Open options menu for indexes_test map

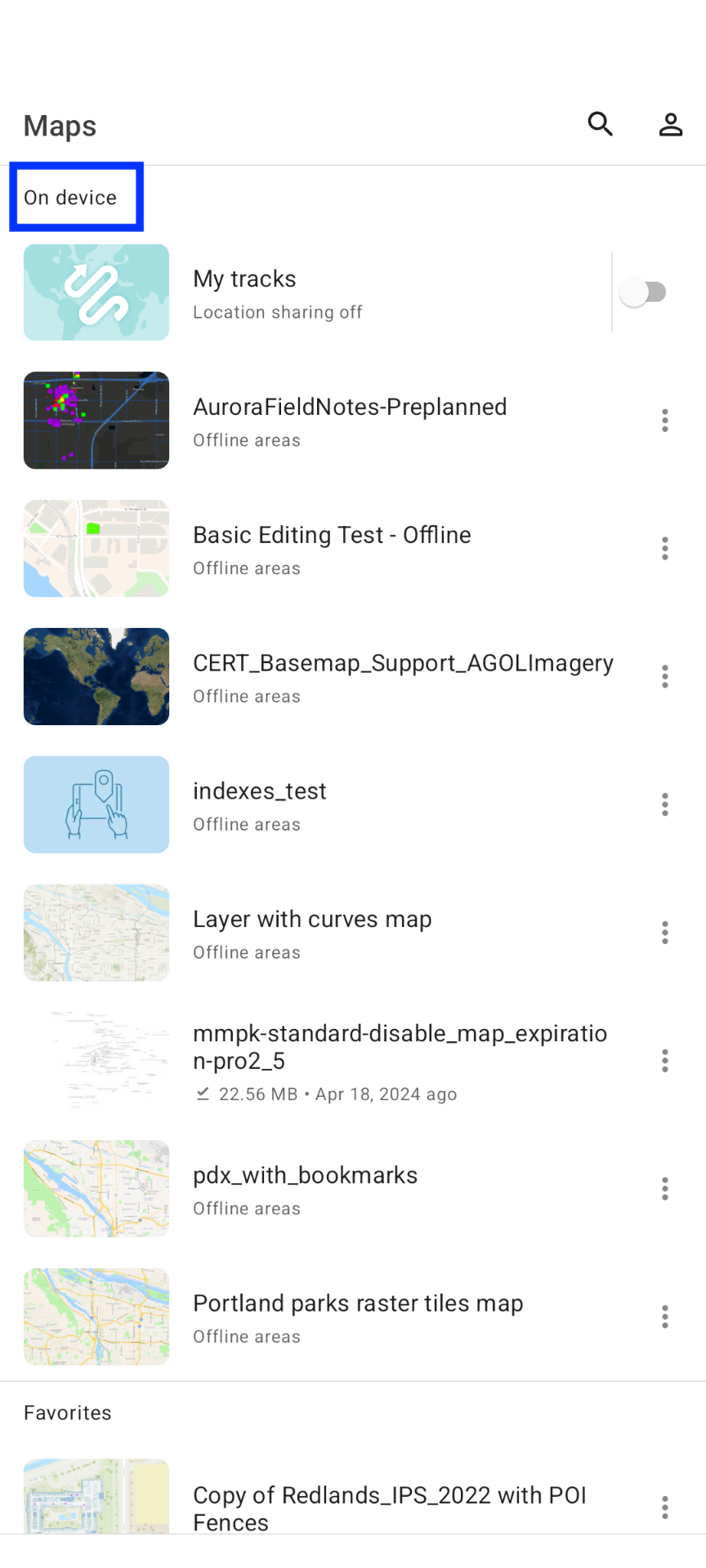pyautogui.click(x=664, y=804)
